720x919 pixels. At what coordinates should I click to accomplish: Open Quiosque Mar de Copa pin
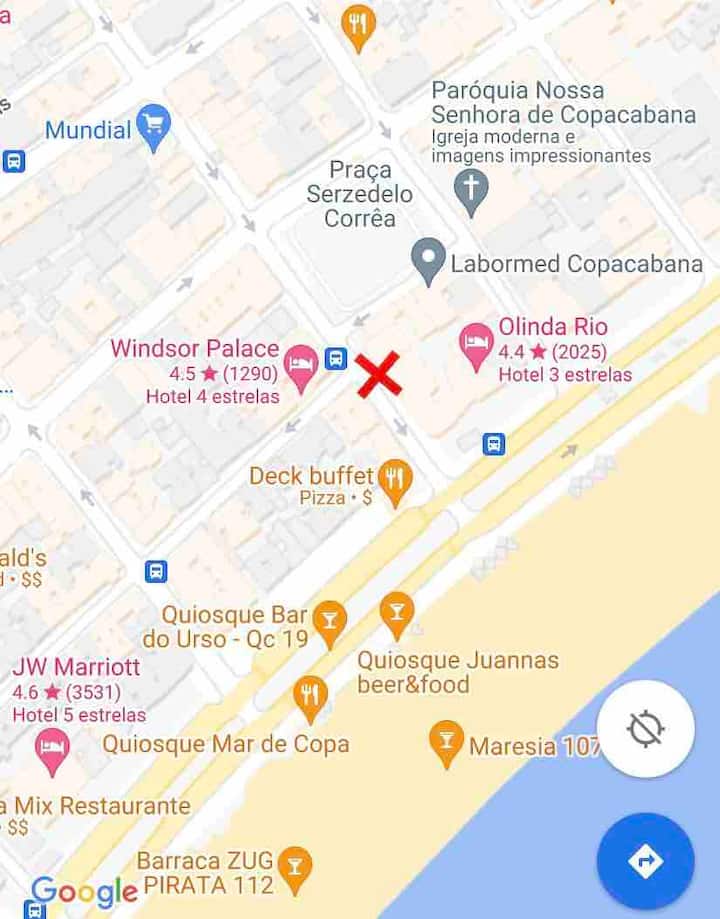[311, 697]
